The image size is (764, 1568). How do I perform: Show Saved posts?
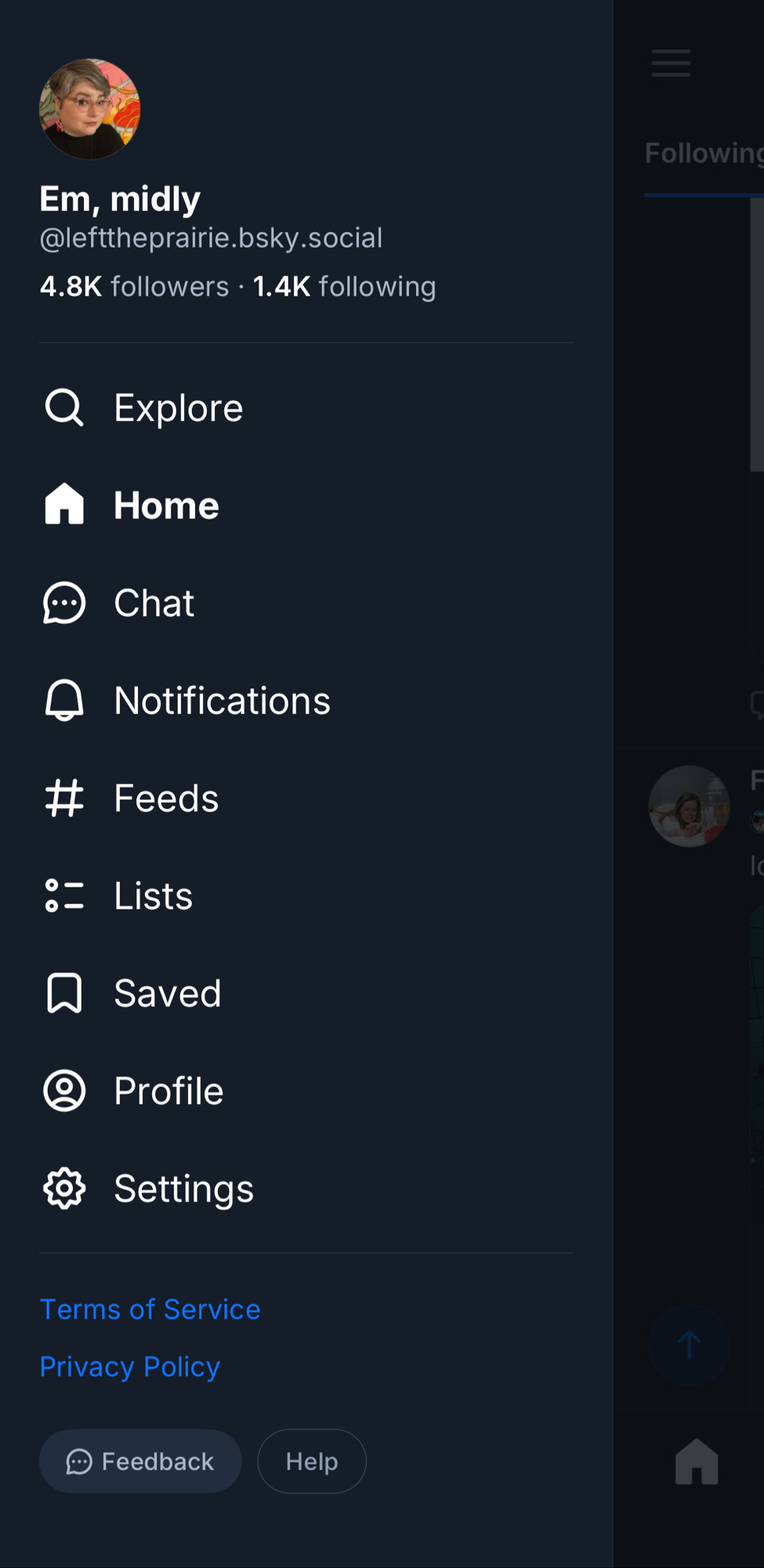(167, 993)
